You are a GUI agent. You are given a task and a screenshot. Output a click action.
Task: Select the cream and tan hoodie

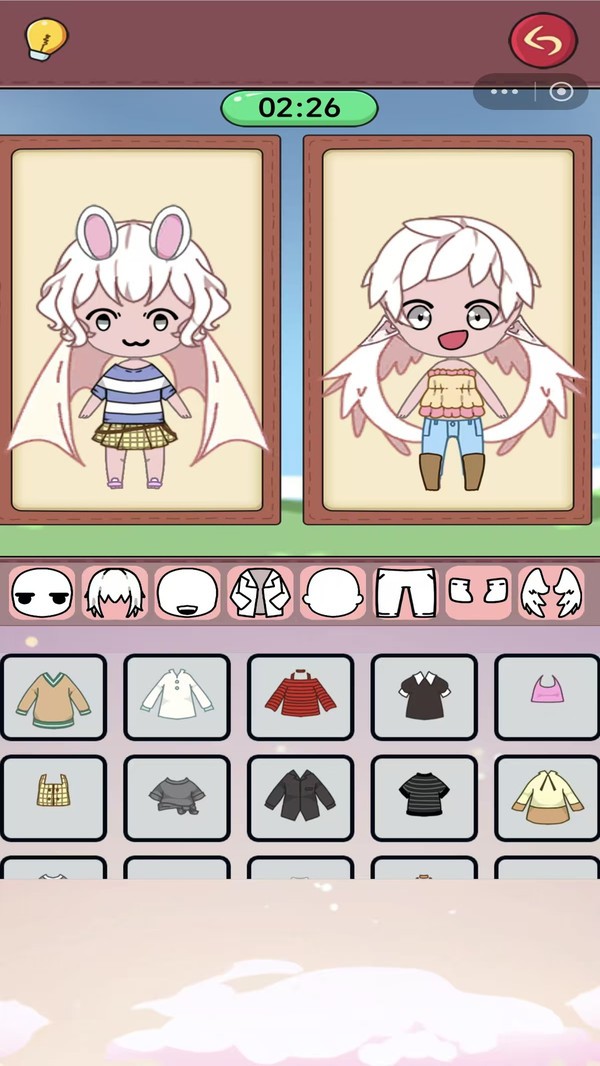548,798
